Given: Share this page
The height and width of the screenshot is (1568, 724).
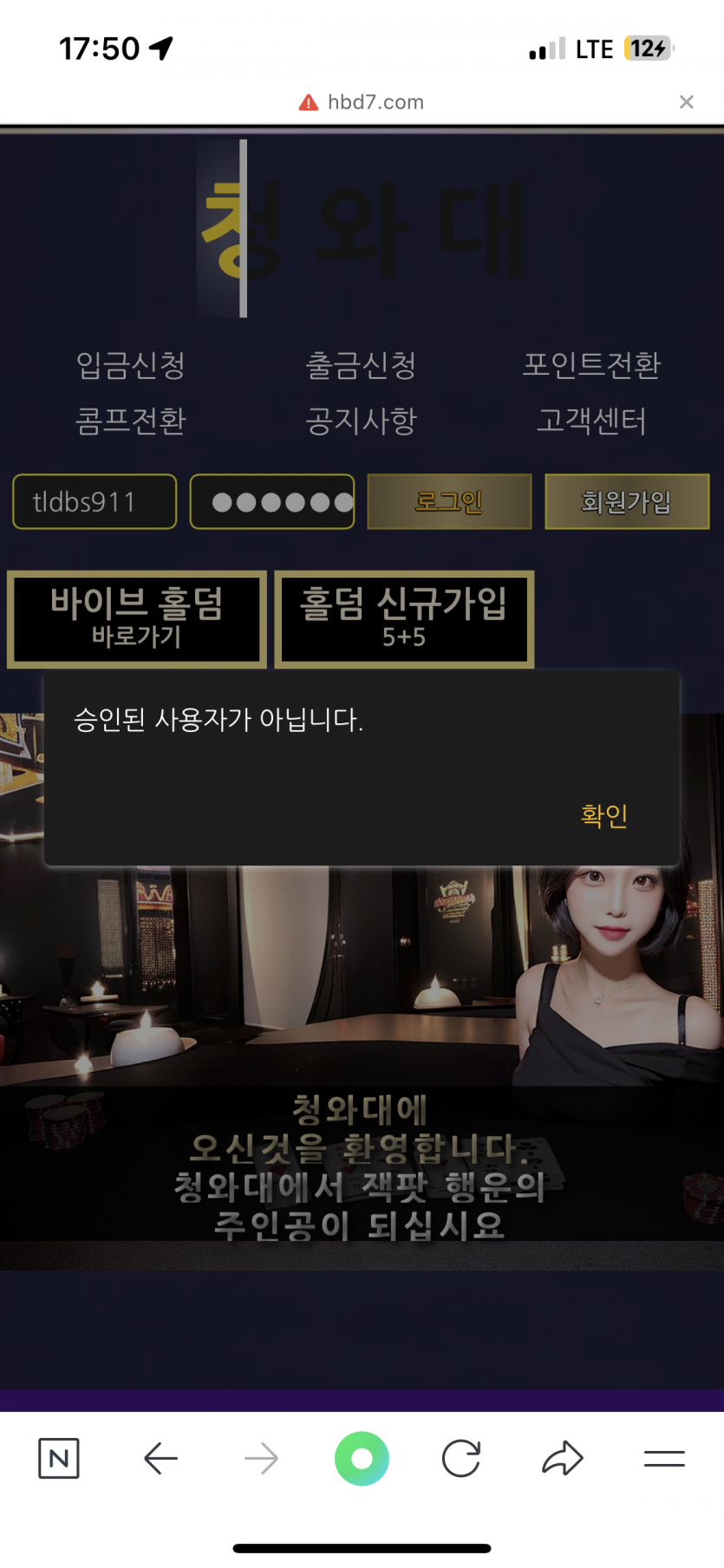Looking at the screenshot, I should click(563, 1459).
